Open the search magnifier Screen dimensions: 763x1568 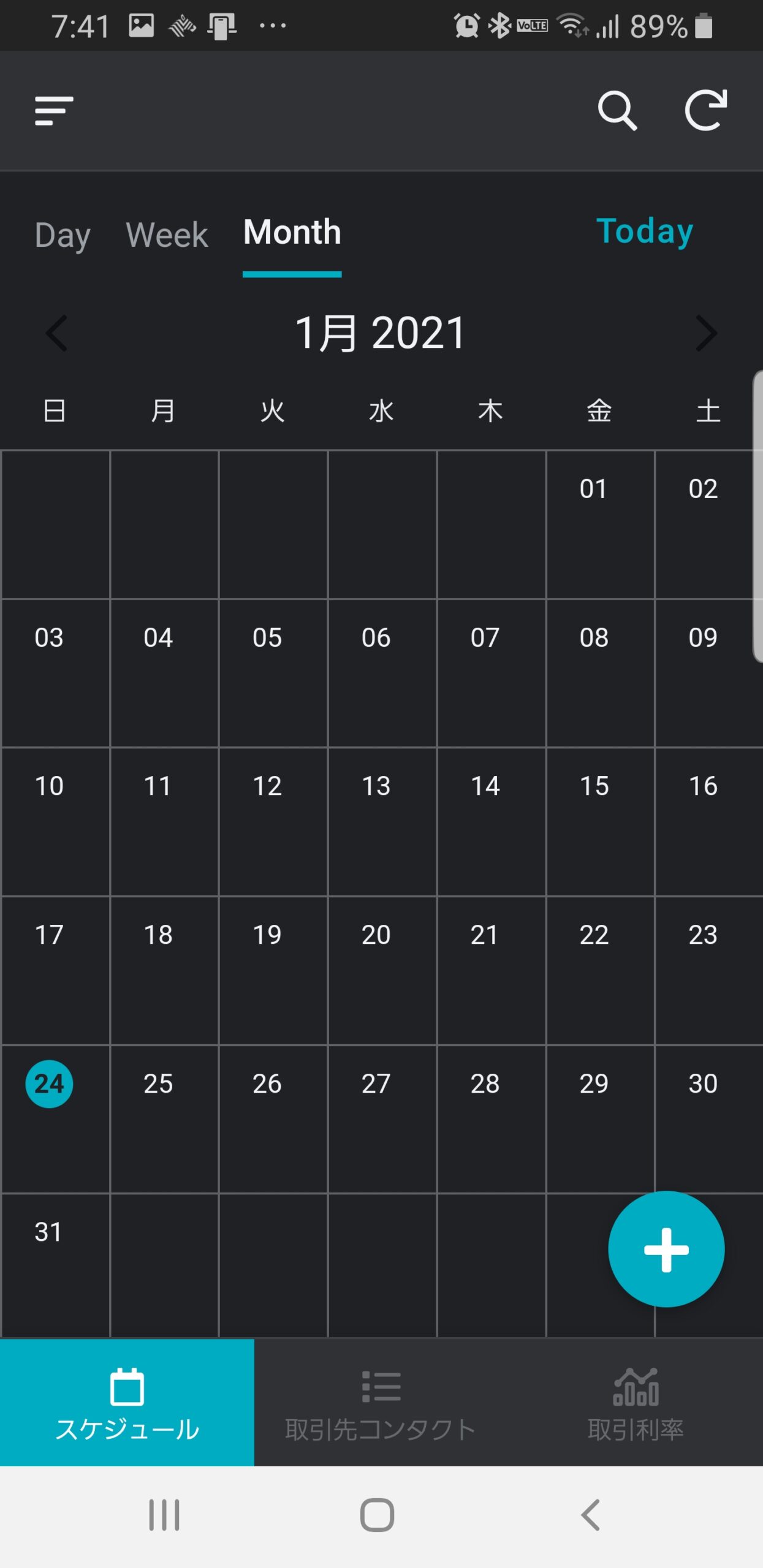coord(617,111)
